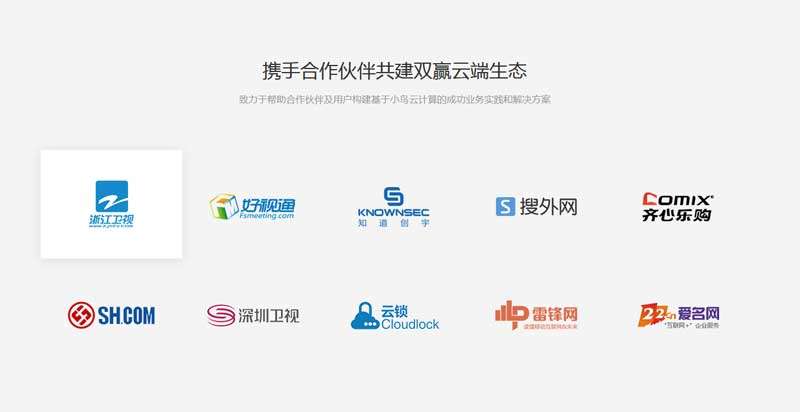800x412 pixels.
Task: Tap the 云锁 Cloudlock partner logo
Action: [394, 316]
